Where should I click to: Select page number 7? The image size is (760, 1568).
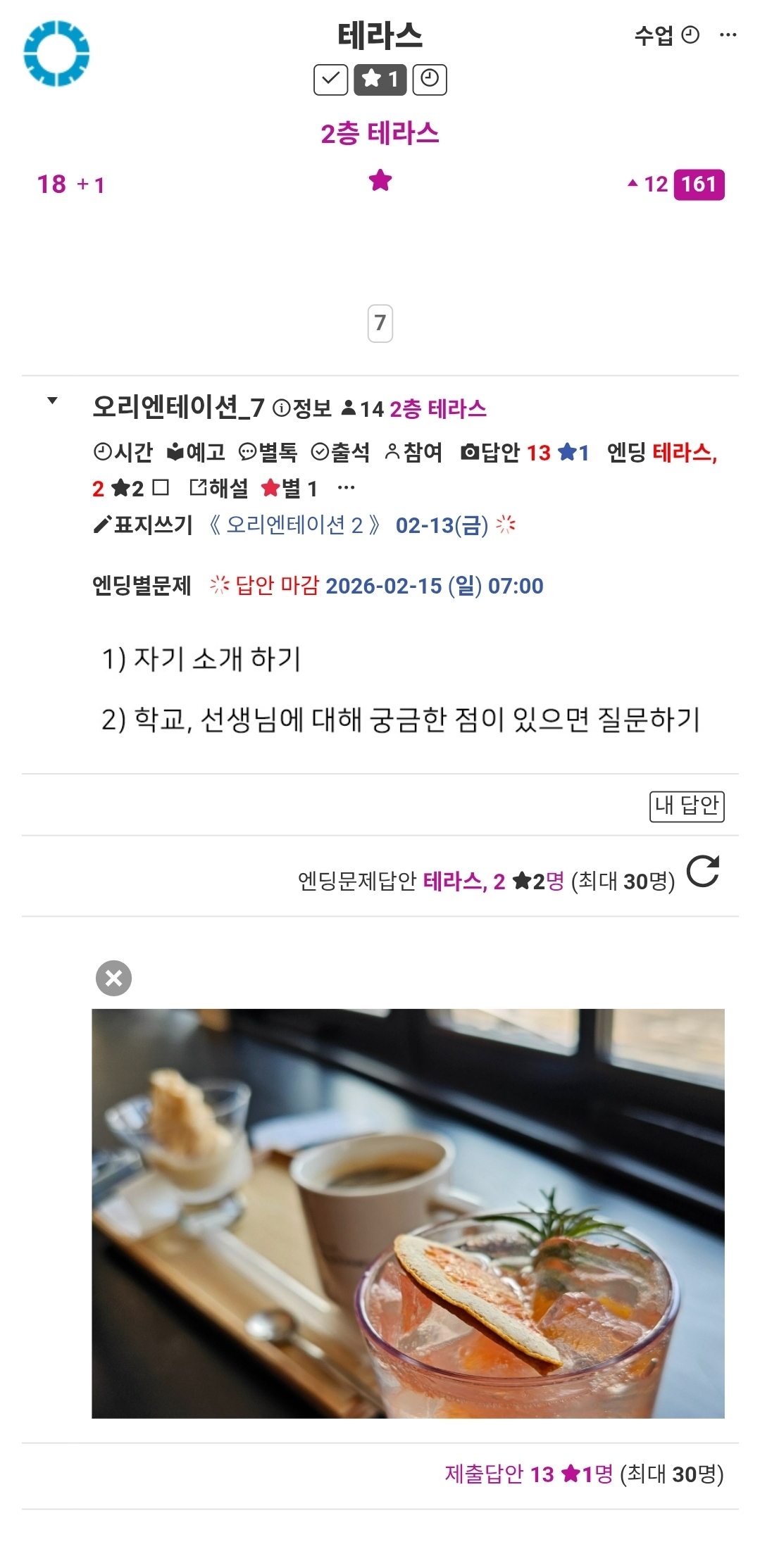pyautogui.click(x=380, y=323)
